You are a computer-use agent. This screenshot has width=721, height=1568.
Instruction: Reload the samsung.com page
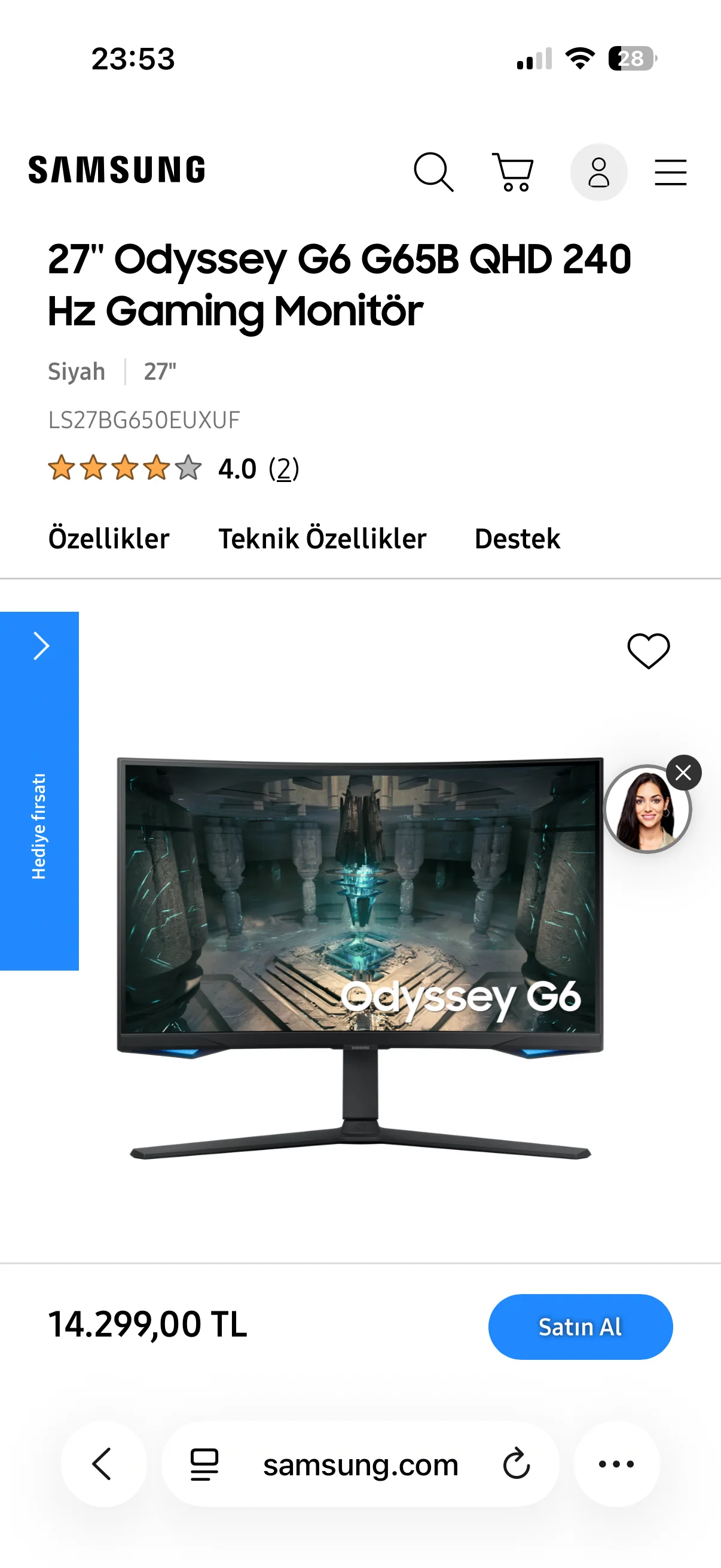(517, 1464)
